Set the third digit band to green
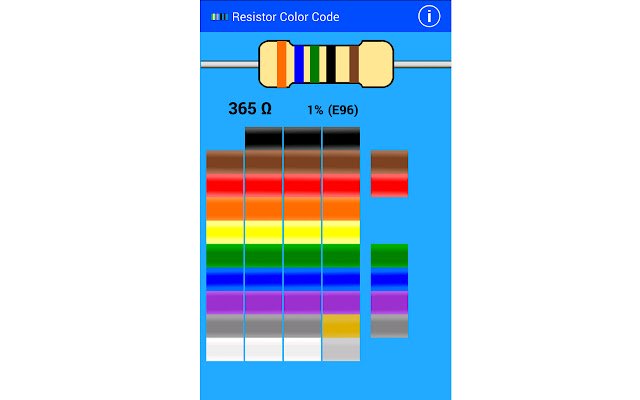This screenshot has width=640, height=400. pyautogui.click(x=302, y=255)
